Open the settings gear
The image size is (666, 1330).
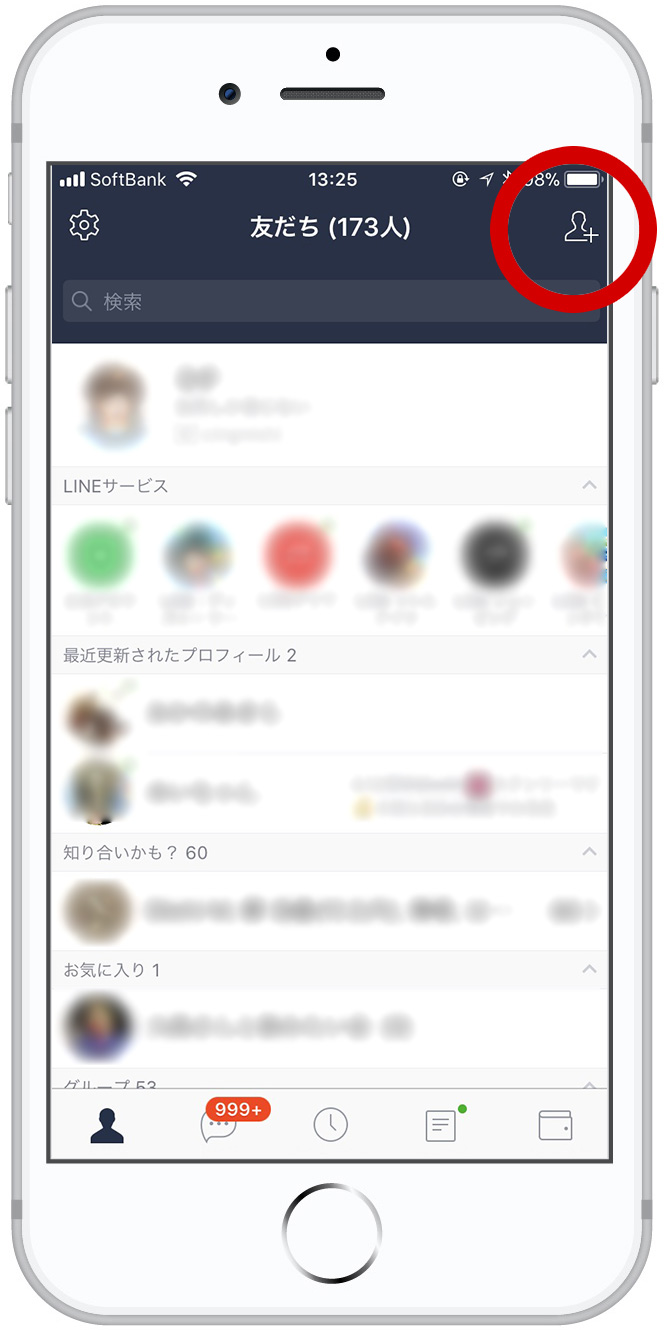85,226
